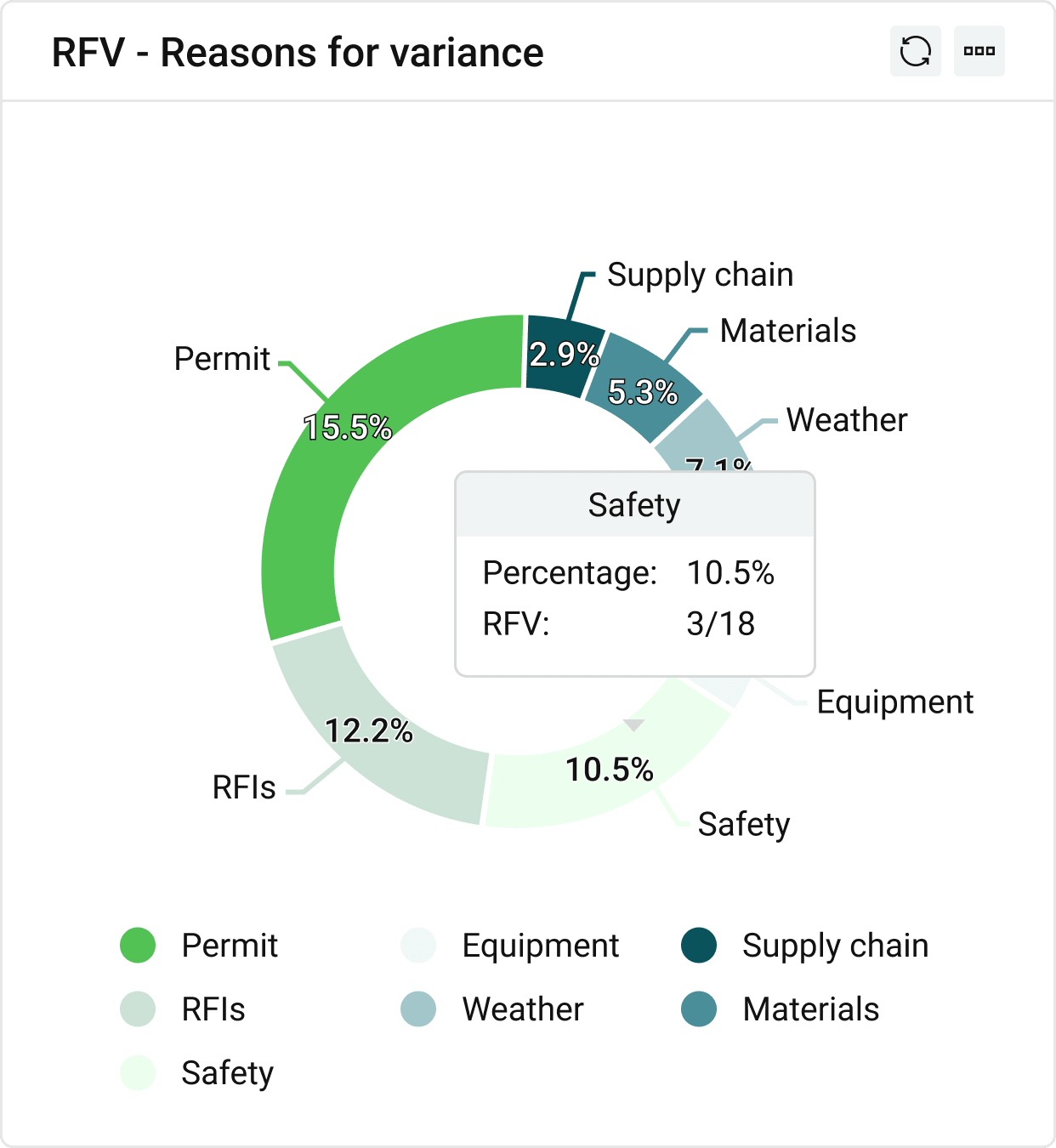The image size is (1056, 1148).
Task: Tap the Materials 5.3% segment
Action: pos(642,387)
